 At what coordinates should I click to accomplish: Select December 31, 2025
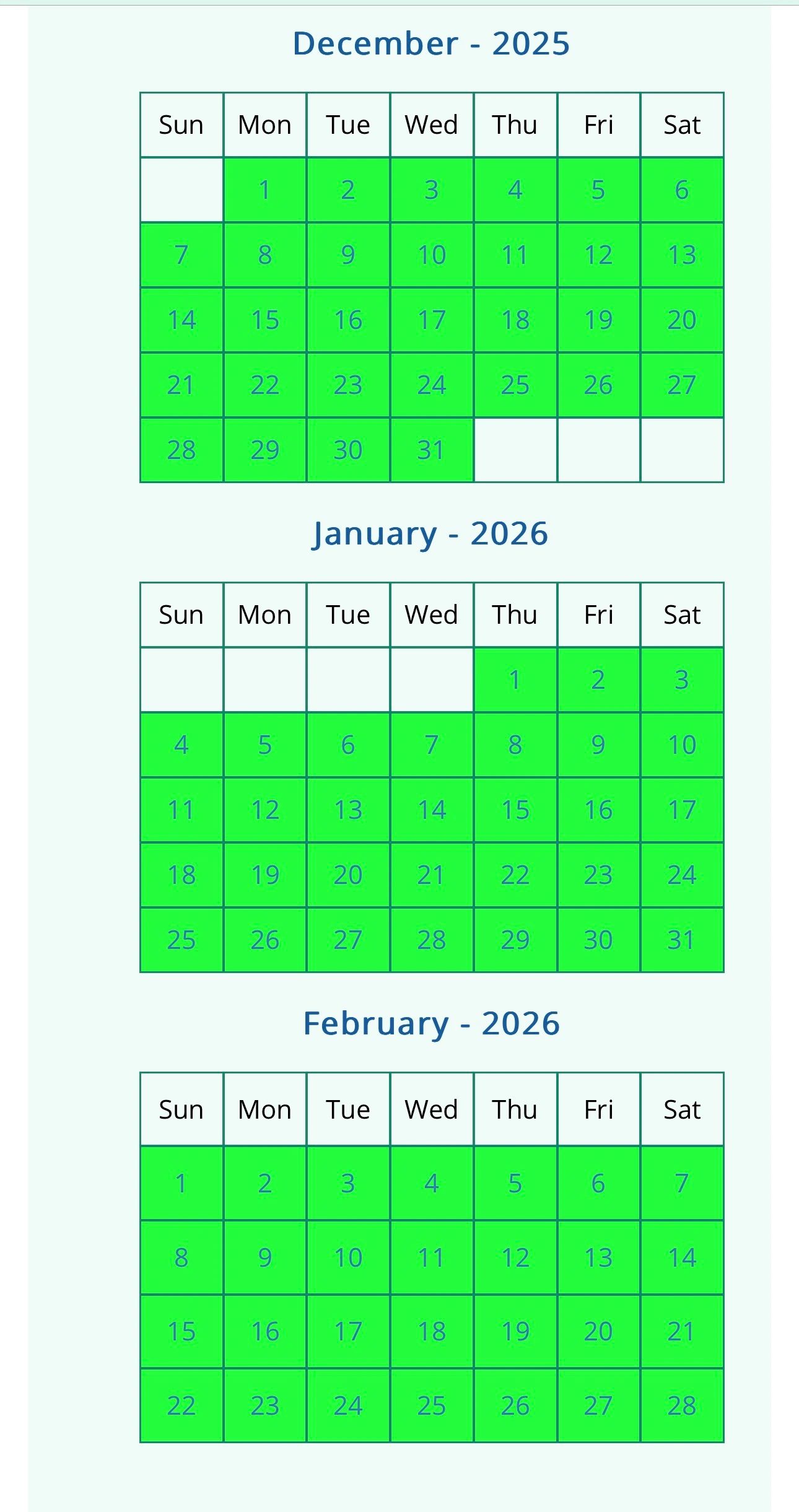tap(432, 450)
